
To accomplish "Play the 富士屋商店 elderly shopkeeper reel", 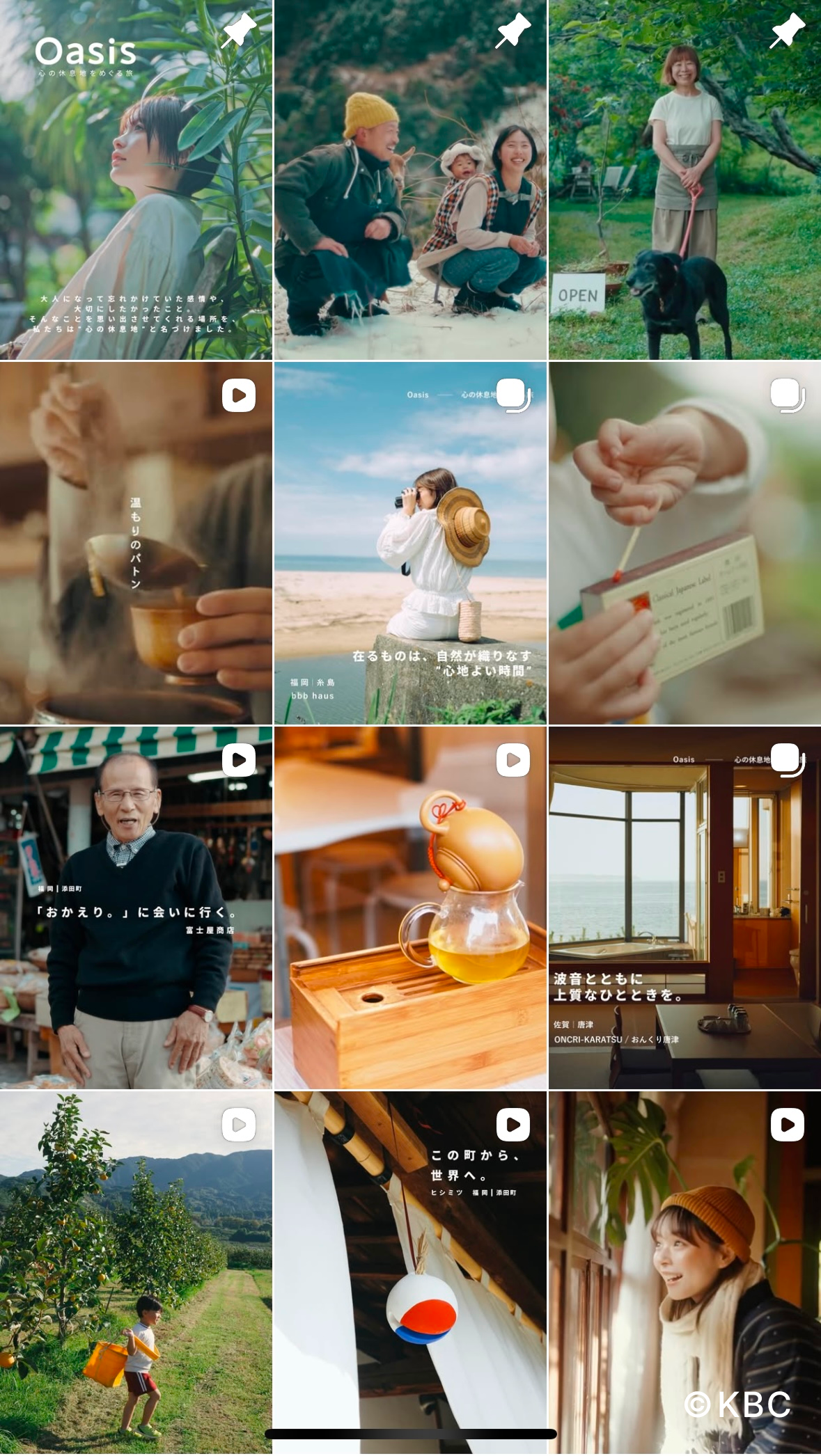I will tap(136, 908).
